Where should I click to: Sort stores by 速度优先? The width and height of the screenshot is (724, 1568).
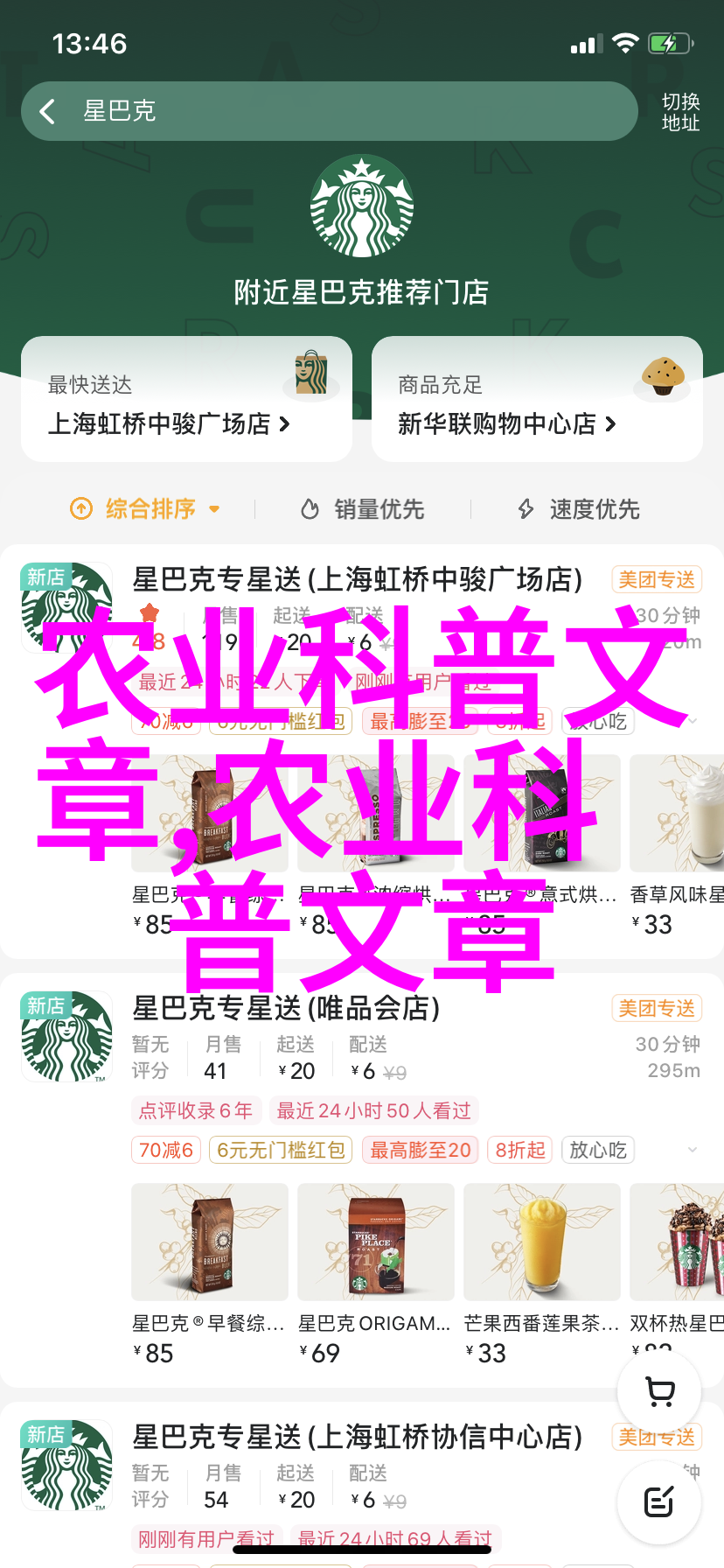pyautogui.click(x=579, y=508)
